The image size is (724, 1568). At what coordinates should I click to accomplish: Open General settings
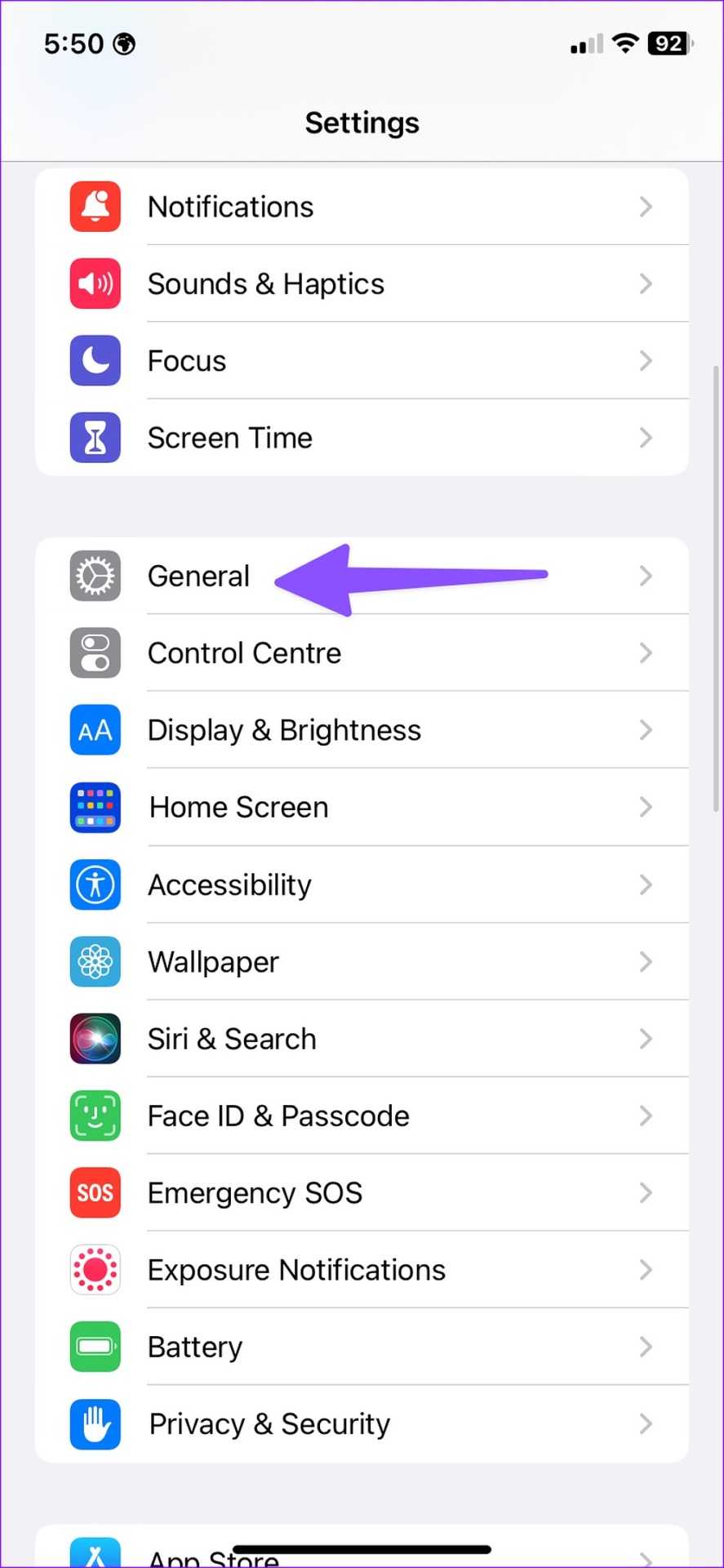pos(362,576)
